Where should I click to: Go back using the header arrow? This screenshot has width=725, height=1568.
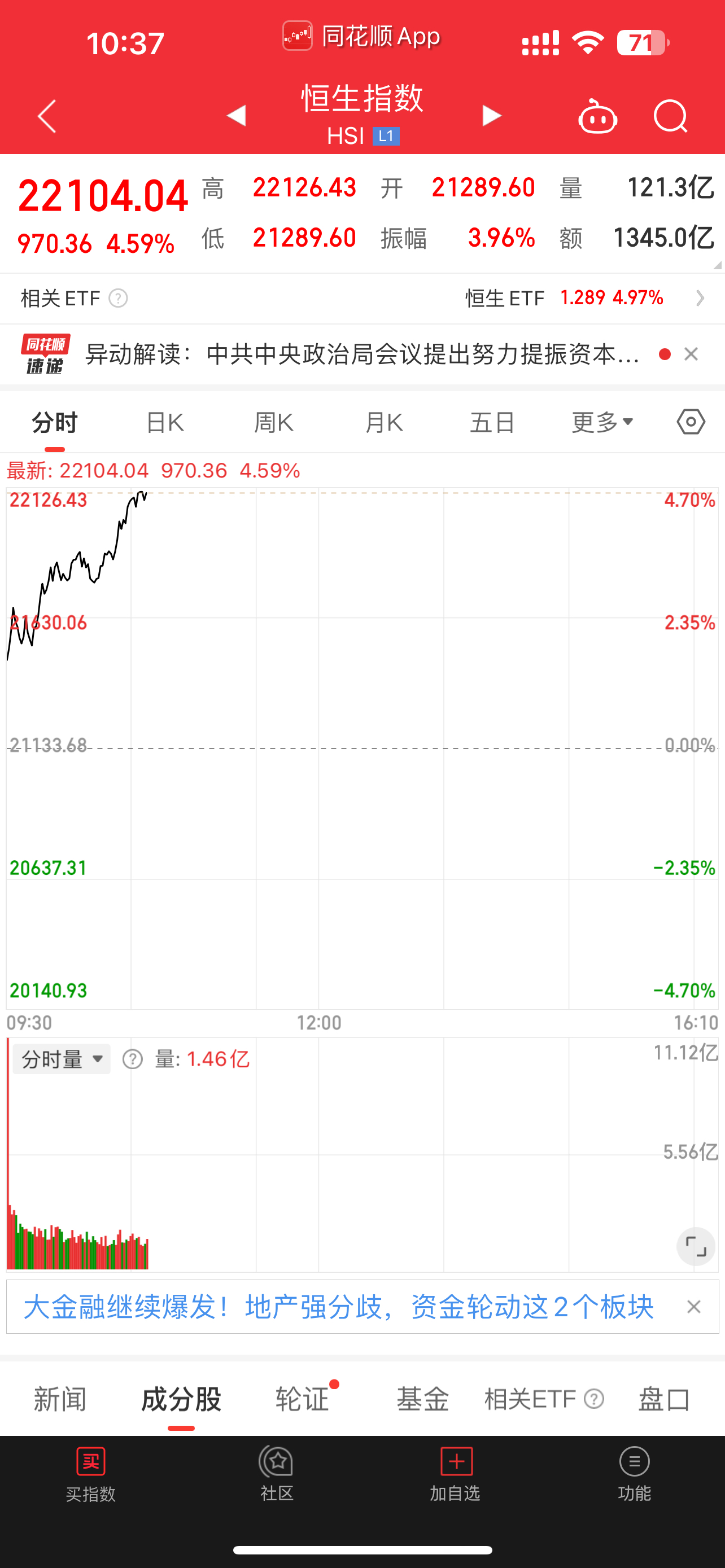47,116
